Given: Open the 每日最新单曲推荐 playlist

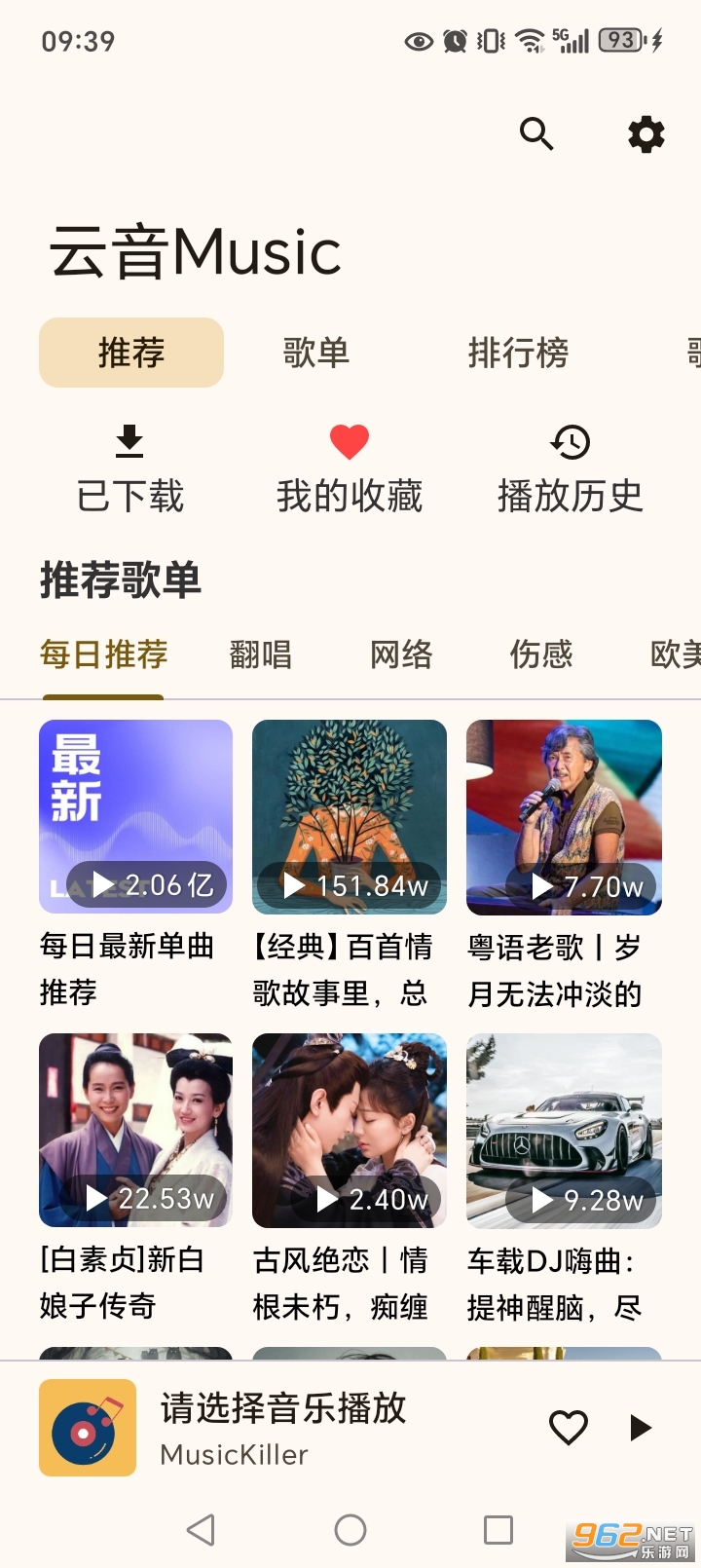Looking at the screenshot, I should [x=135, y=817].
